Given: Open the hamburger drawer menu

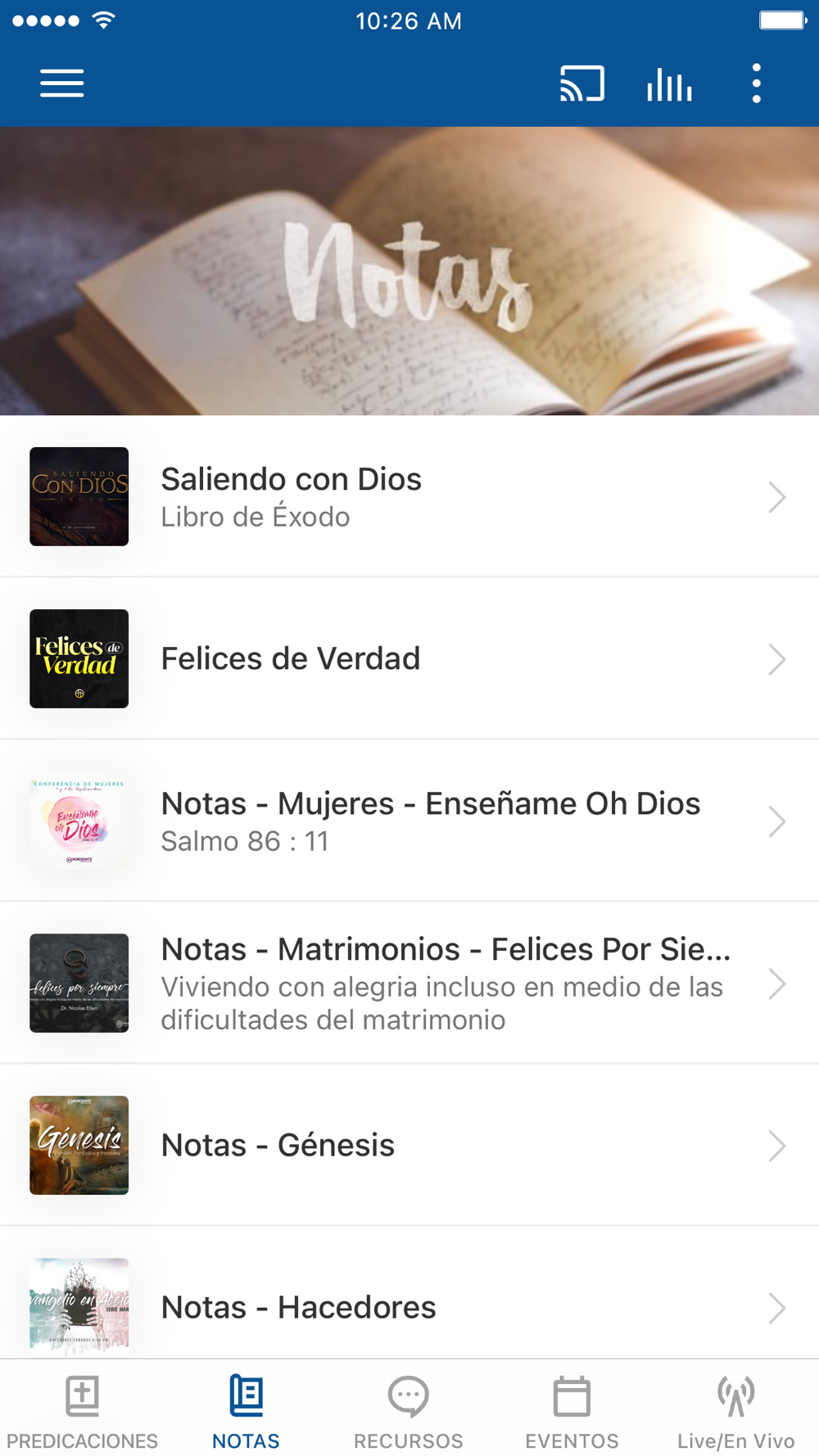Looking at the screenshot, I should coord(62,84).
